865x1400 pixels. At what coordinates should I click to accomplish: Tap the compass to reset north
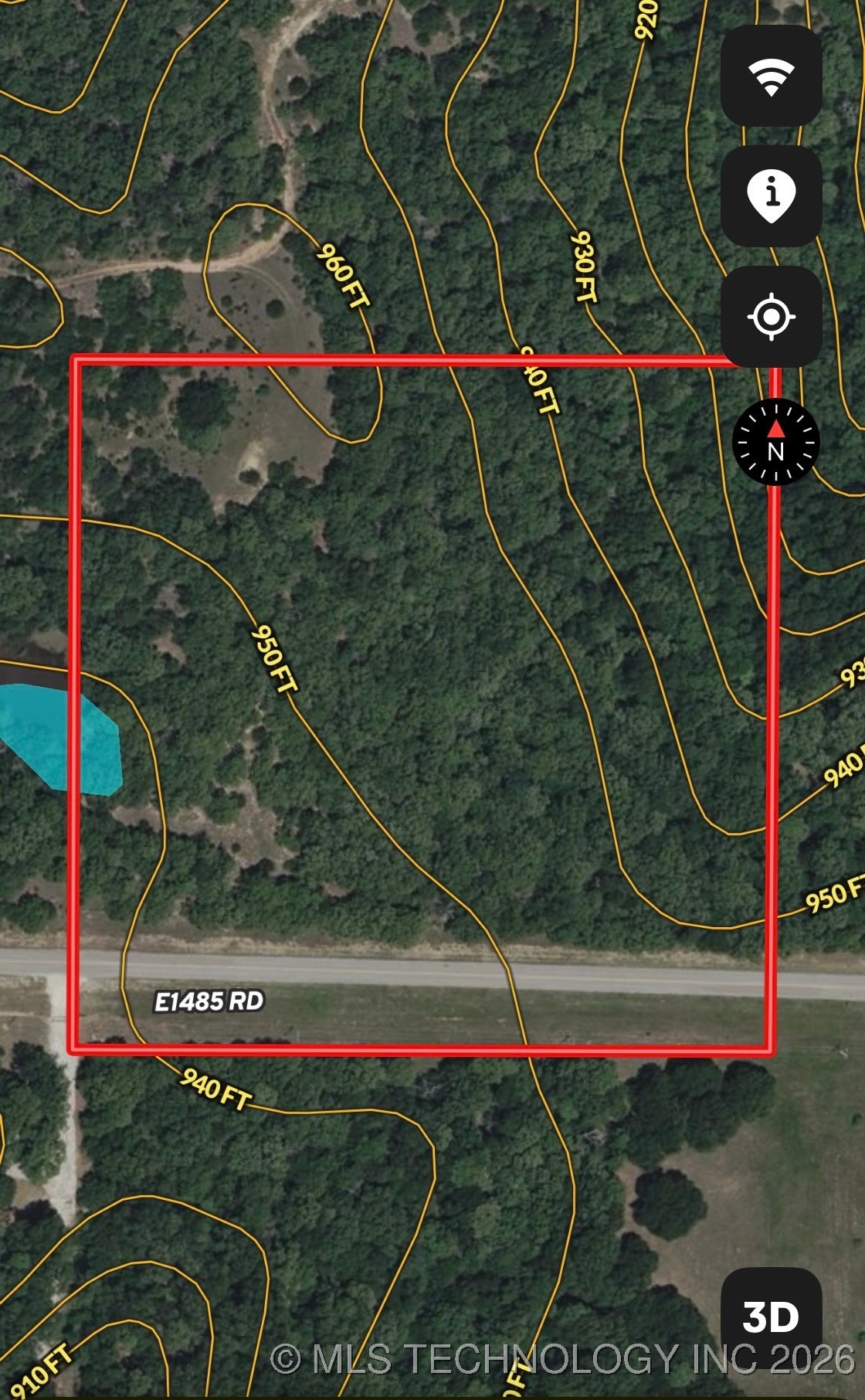[775, 443]
